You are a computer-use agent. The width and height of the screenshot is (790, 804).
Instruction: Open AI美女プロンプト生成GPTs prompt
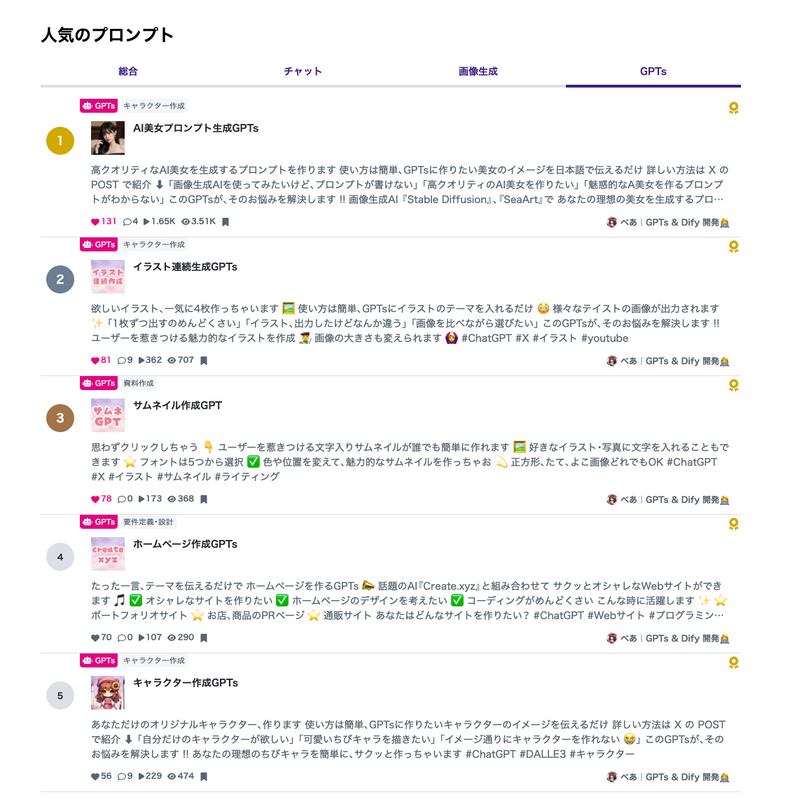coord(196,128)
